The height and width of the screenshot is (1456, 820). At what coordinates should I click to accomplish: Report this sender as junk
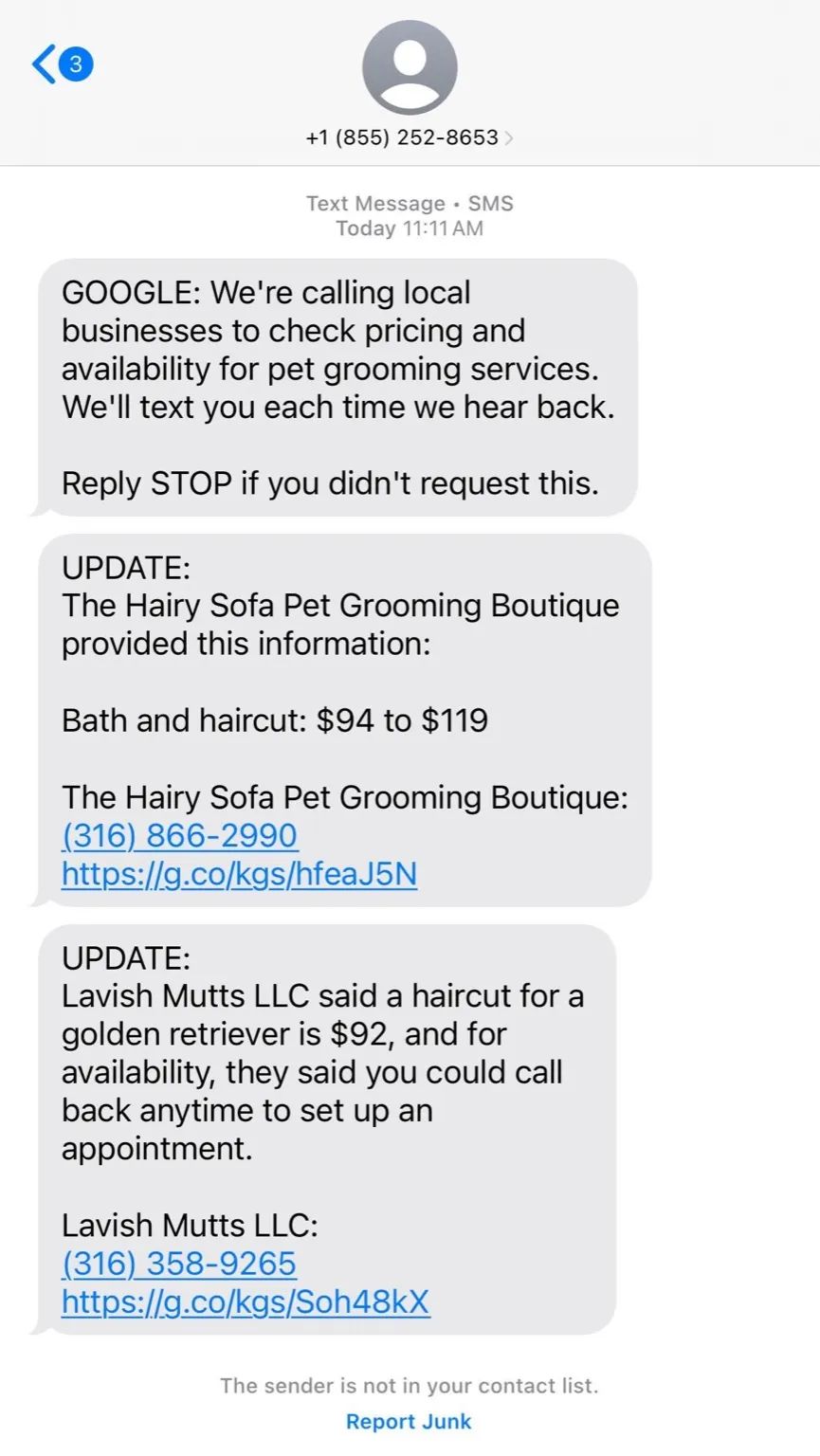[409, 1422]
